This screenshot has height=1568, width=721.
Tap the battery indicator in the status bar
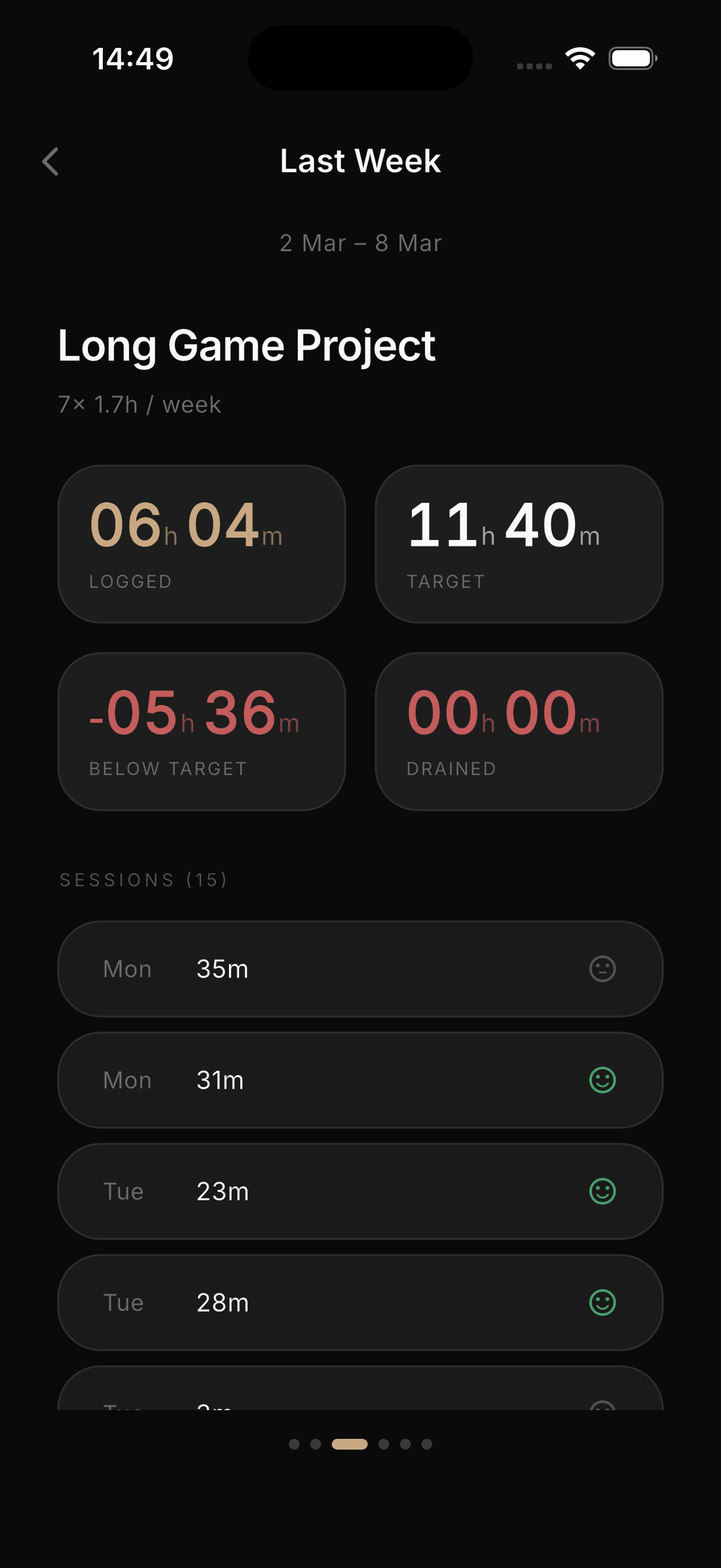630,58
